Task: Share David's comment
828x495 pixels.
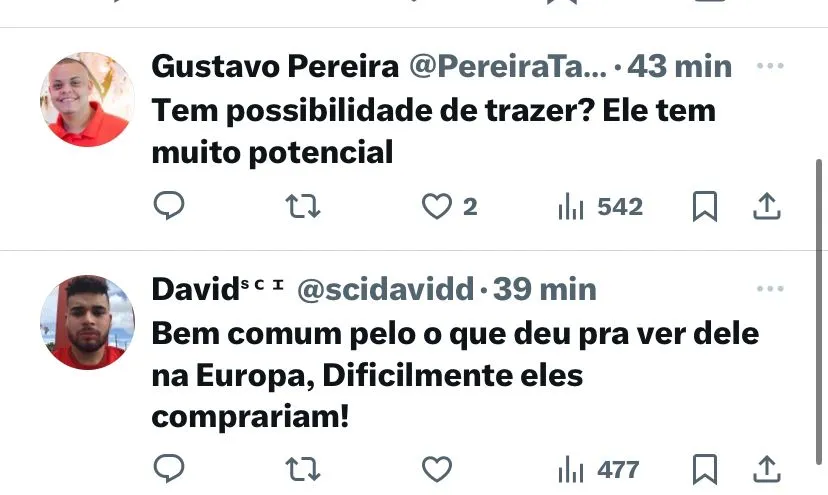Action: click(x=766, y=468)
